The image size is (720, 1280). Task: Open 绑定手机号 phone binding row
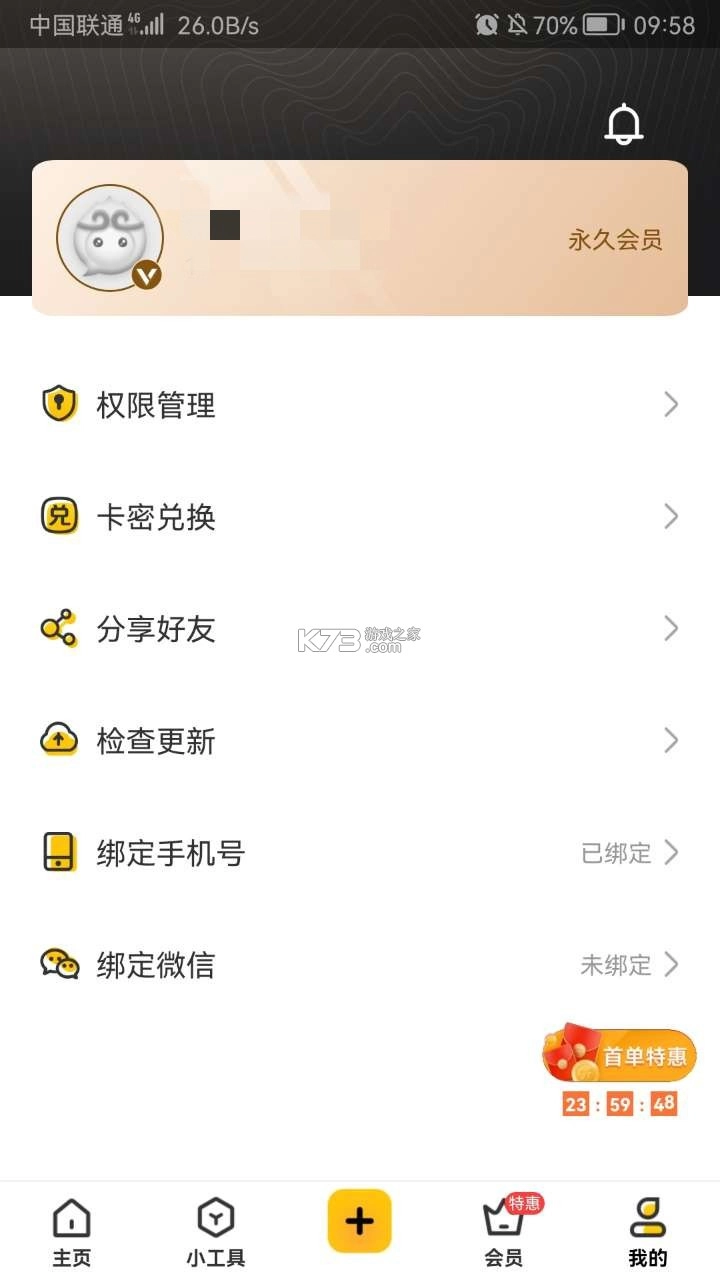pyautogui.click(x=360, y=853)
